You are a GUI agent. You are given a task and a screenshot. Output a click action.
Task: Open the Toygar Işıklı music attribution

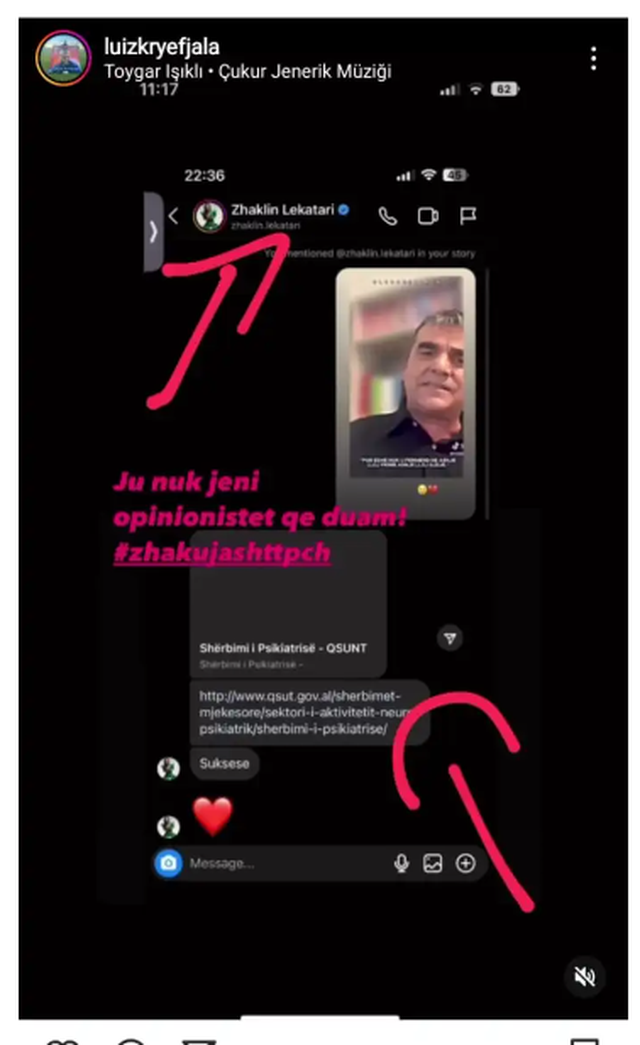[x=247, y=71]
